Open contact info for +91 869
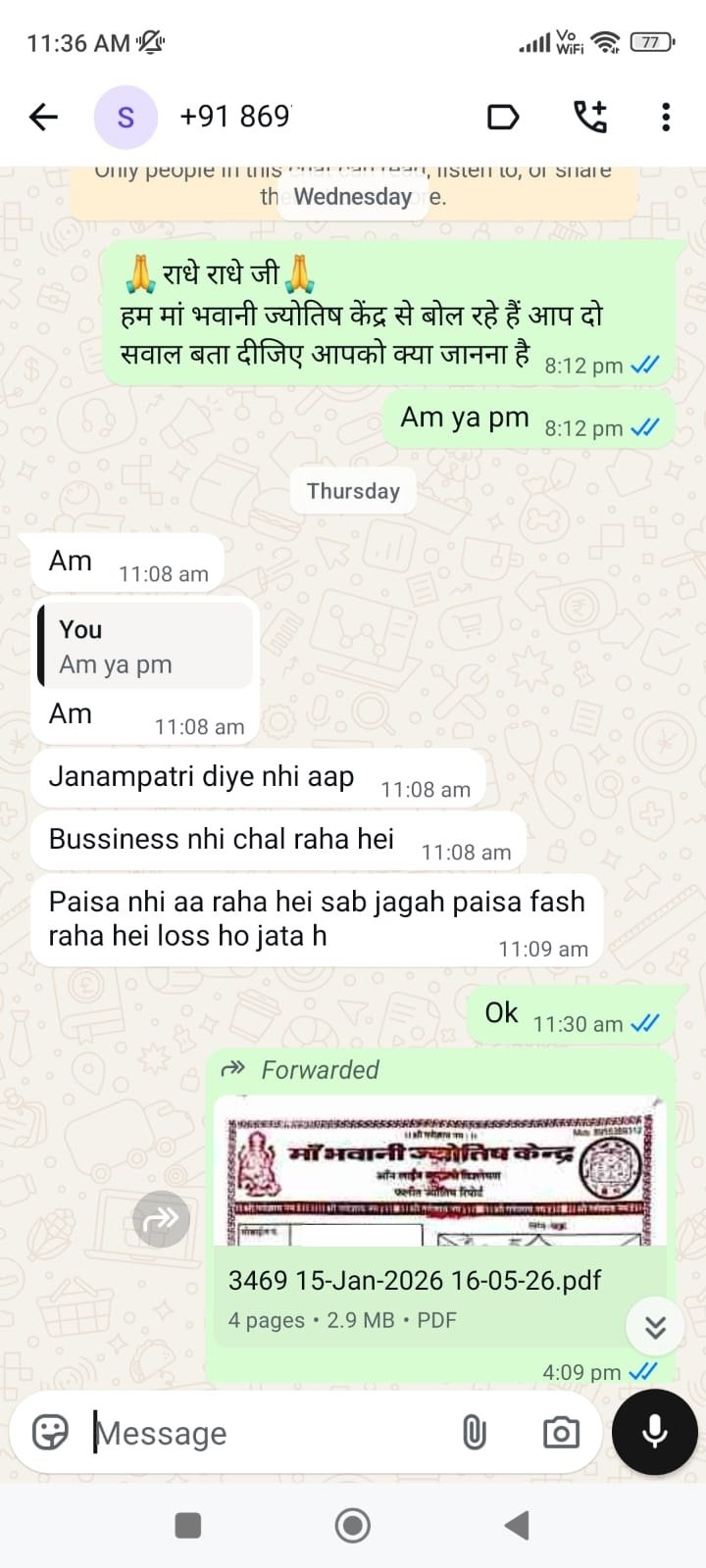The image size is (706, 1568). 235,118
